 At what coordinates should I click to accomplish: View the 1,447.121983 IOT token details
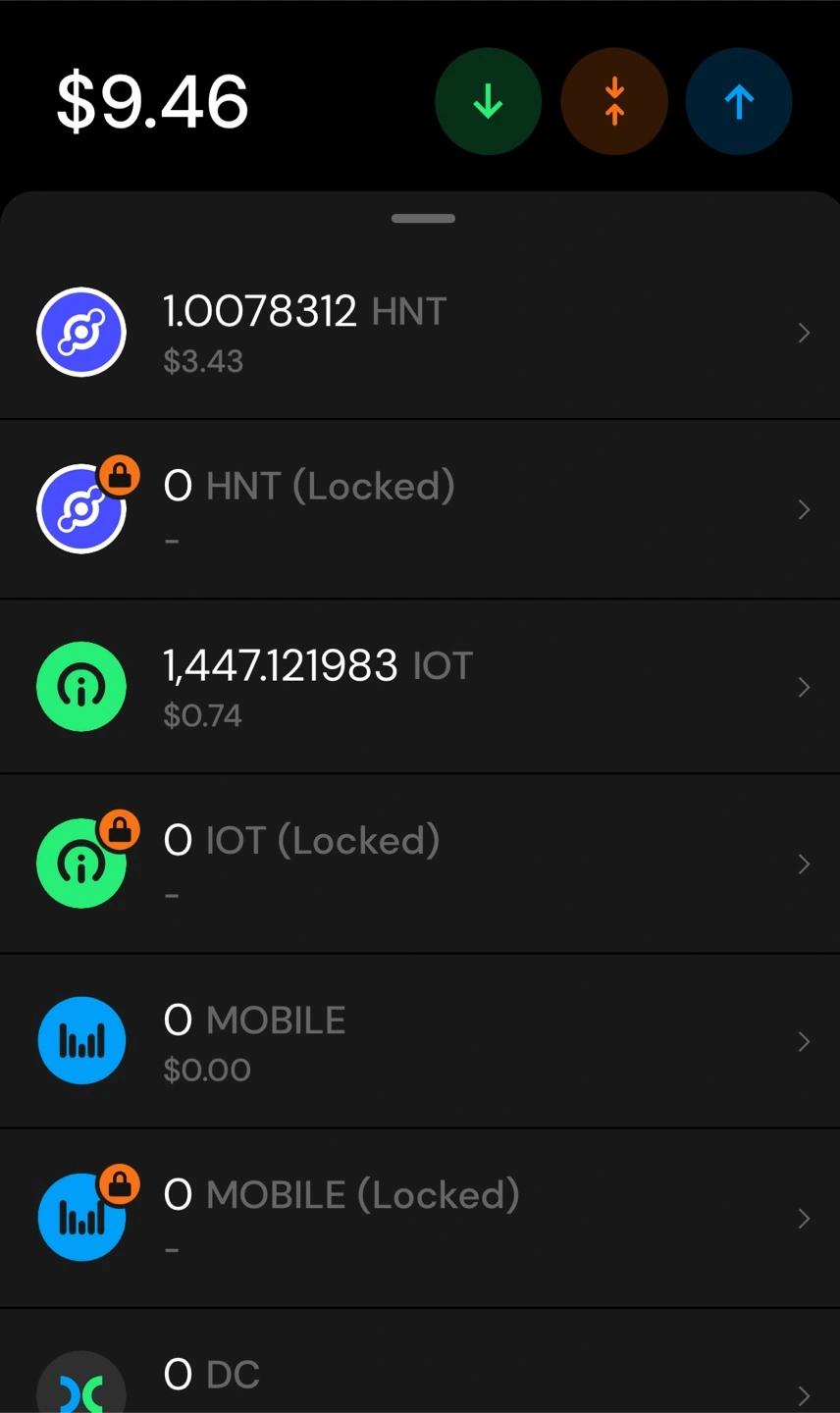(420, 687)
